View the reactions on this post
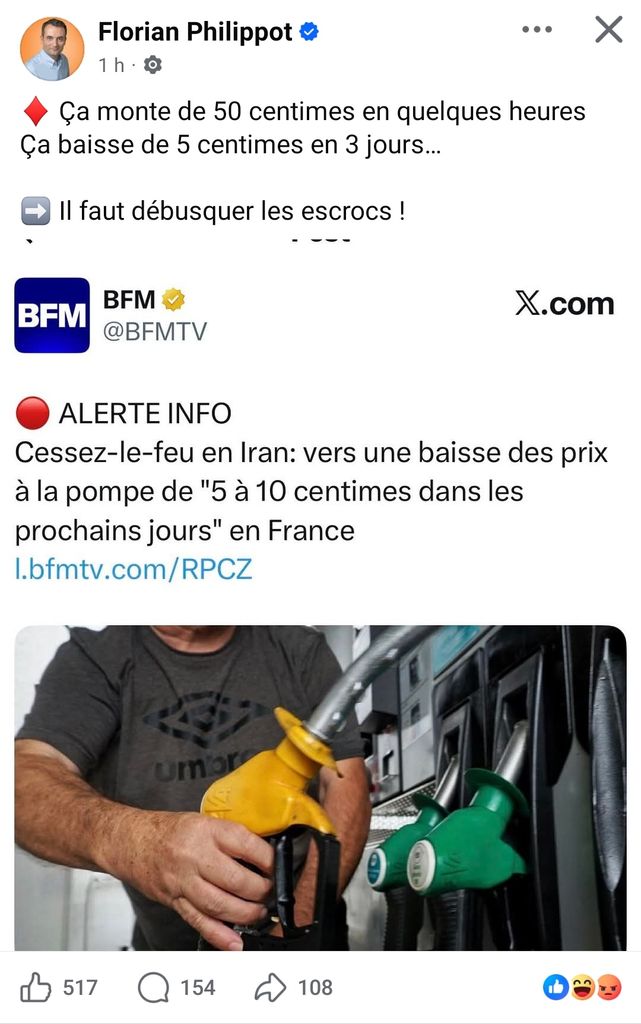 [x=582, y=988]
